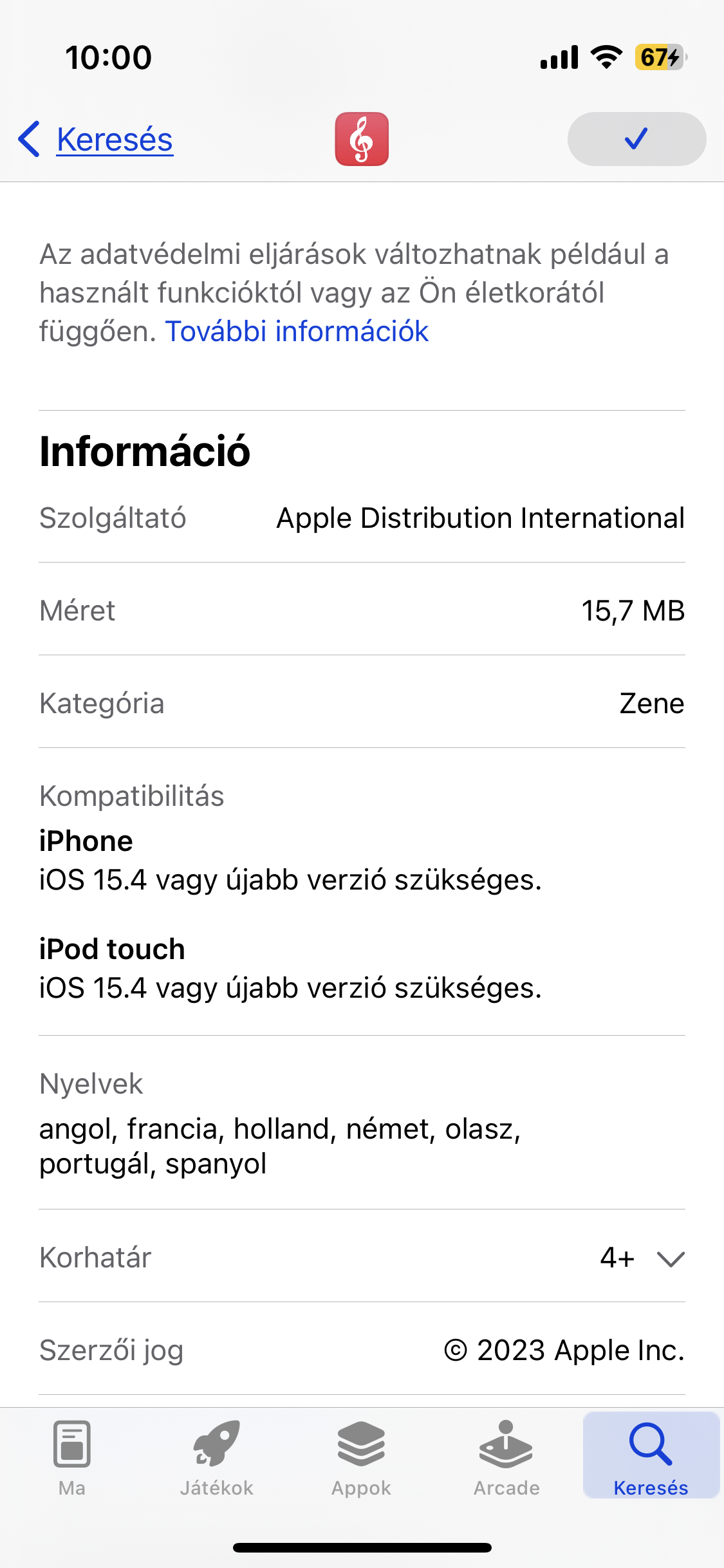Go back to Keresés

(97, 140)
